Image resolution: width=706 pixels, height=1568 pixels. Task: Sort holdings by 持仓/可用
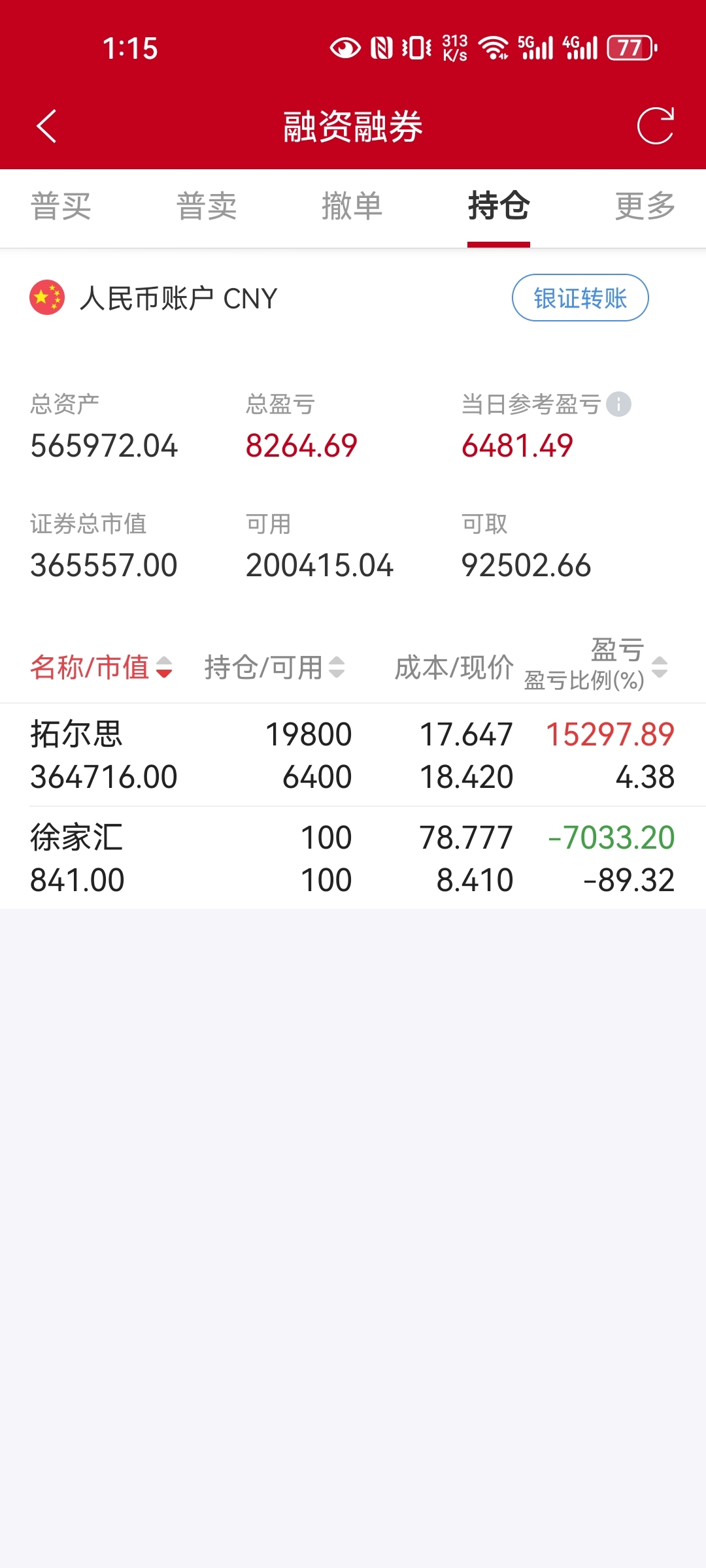click(x=275, y=668)
